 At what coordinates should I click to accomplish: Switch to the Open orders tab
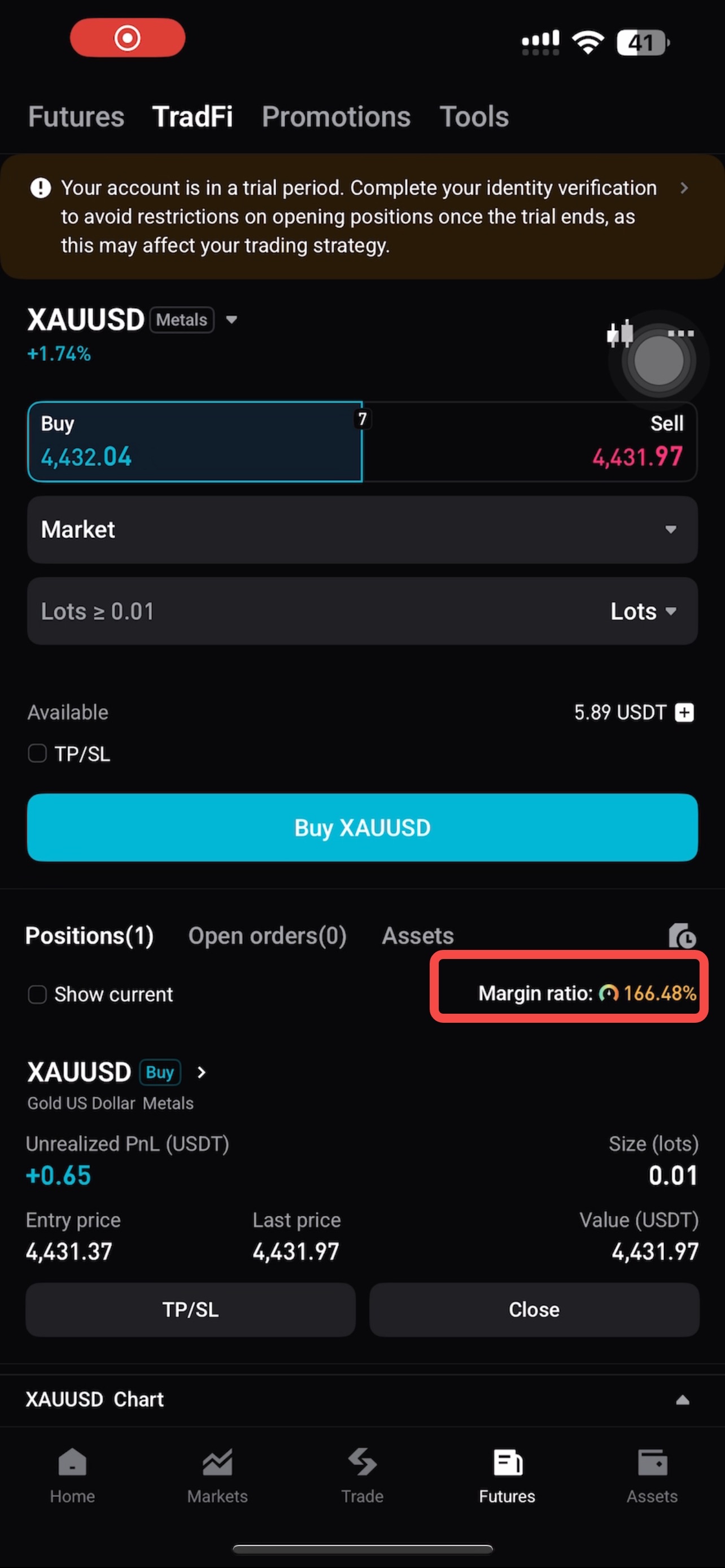coord(267,936)
